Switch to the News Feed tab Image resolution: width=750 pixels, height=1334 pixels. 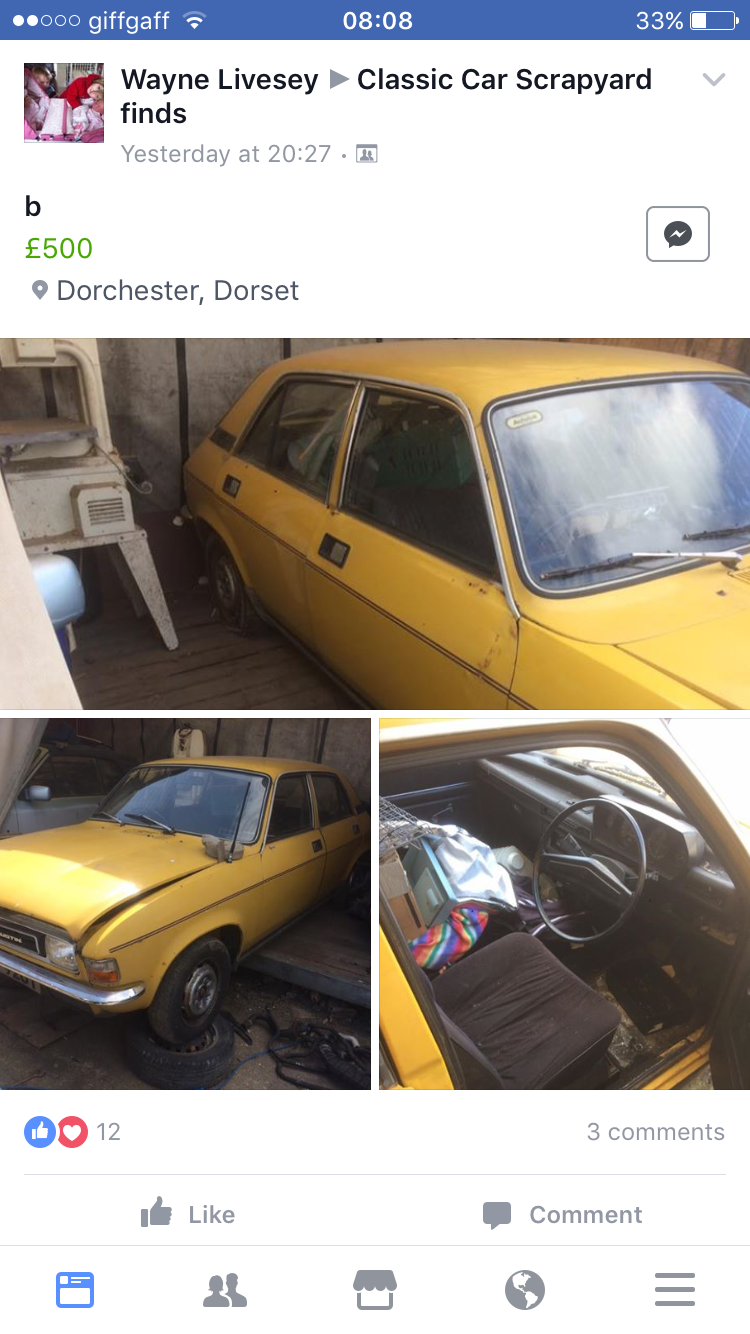click(75, 1289)
